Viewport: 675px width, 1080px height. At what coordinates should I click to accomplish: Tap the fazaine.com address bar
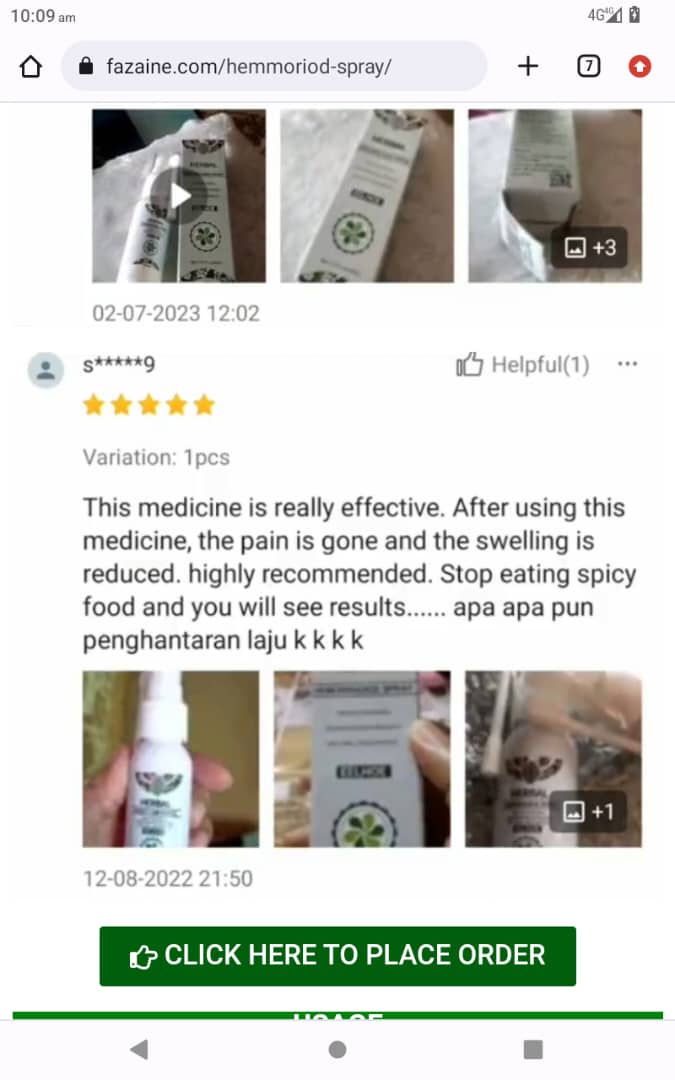pos(273,67)
